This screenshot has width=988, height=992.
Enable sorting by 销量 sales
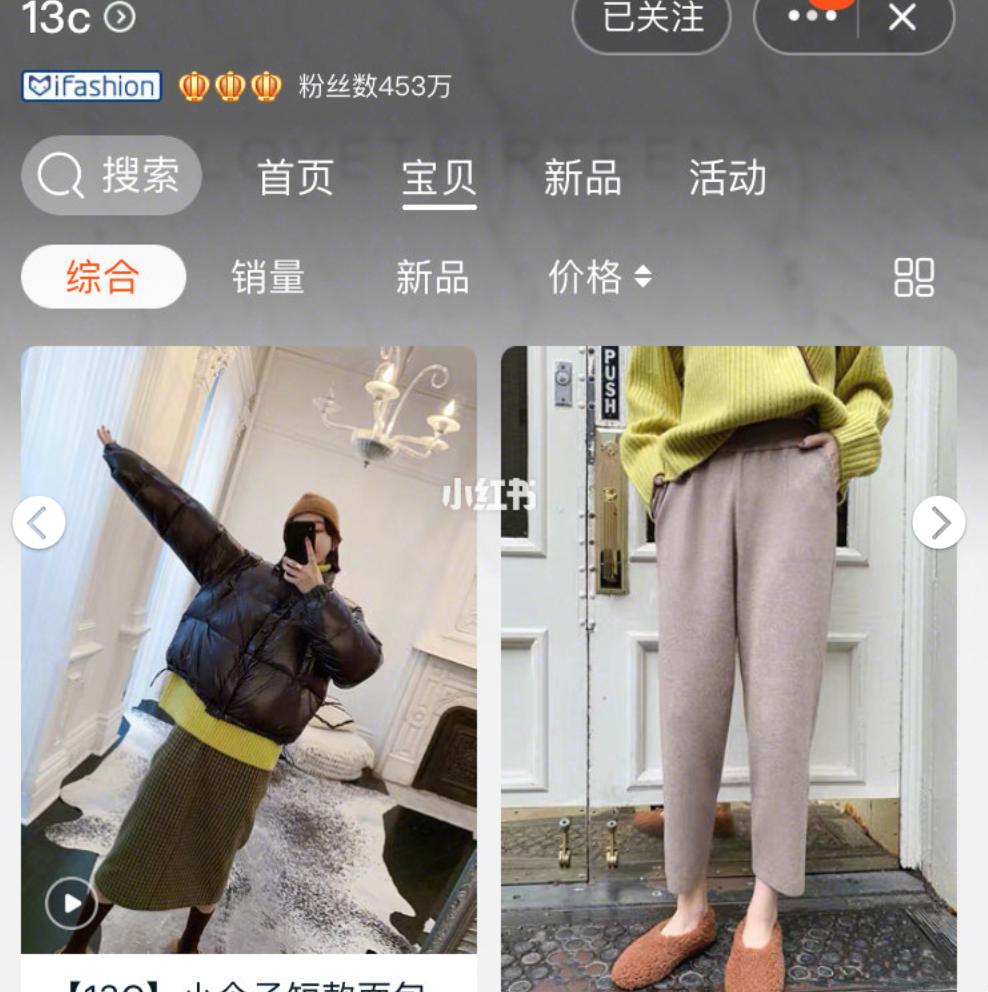tap(266, 279)
